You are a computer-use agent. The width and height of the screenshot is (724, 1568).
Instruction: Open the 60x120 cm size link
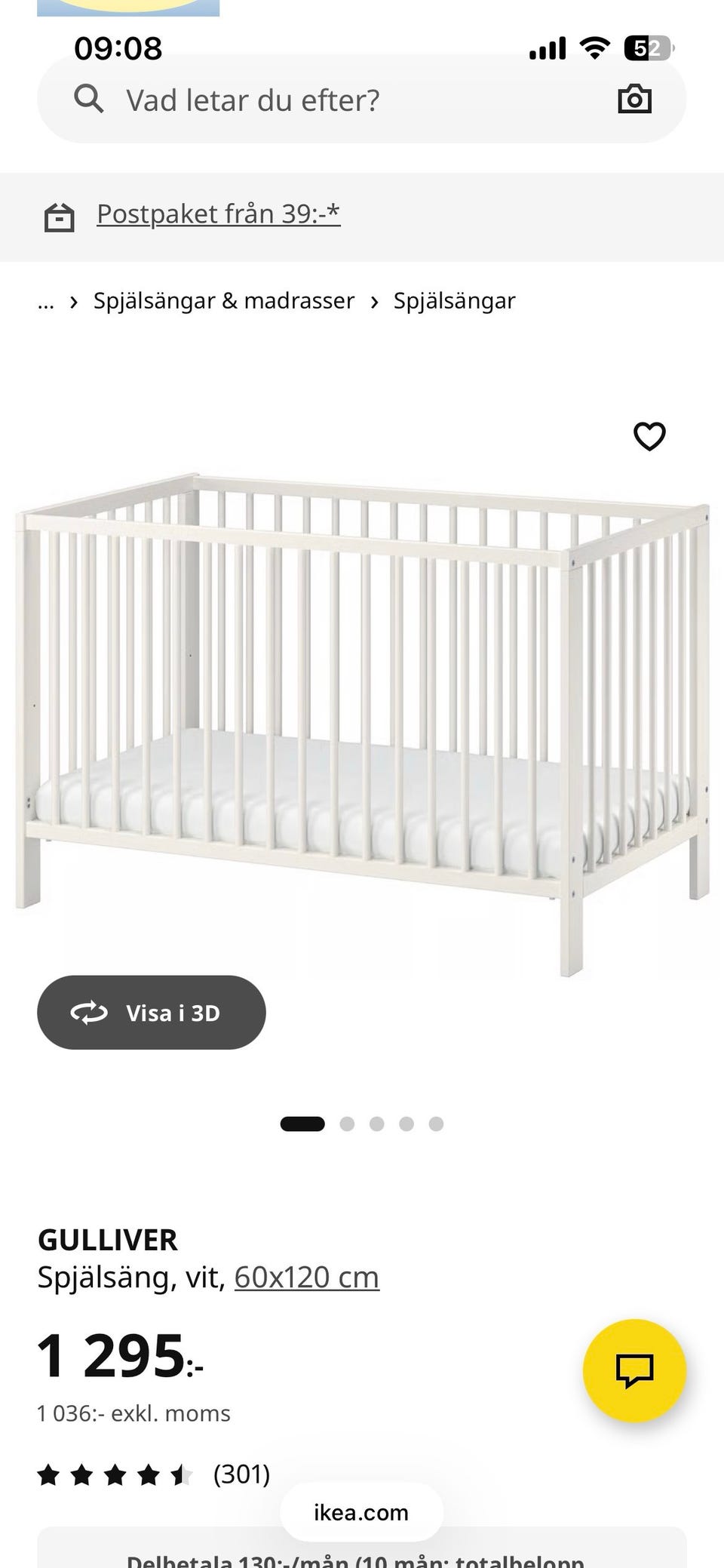click(x=306, y=1277)
